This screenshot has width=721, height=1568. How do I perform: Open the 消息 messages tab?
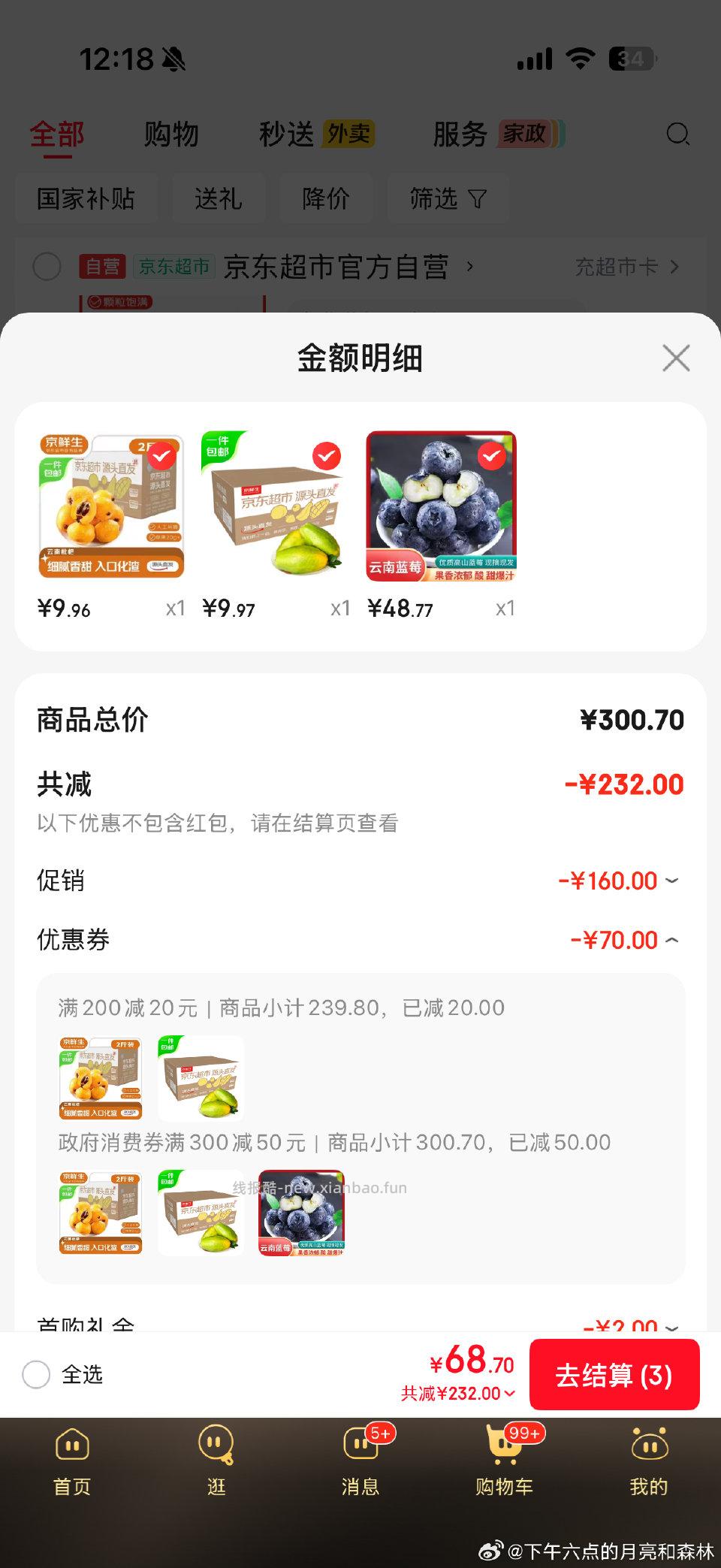360,1465
